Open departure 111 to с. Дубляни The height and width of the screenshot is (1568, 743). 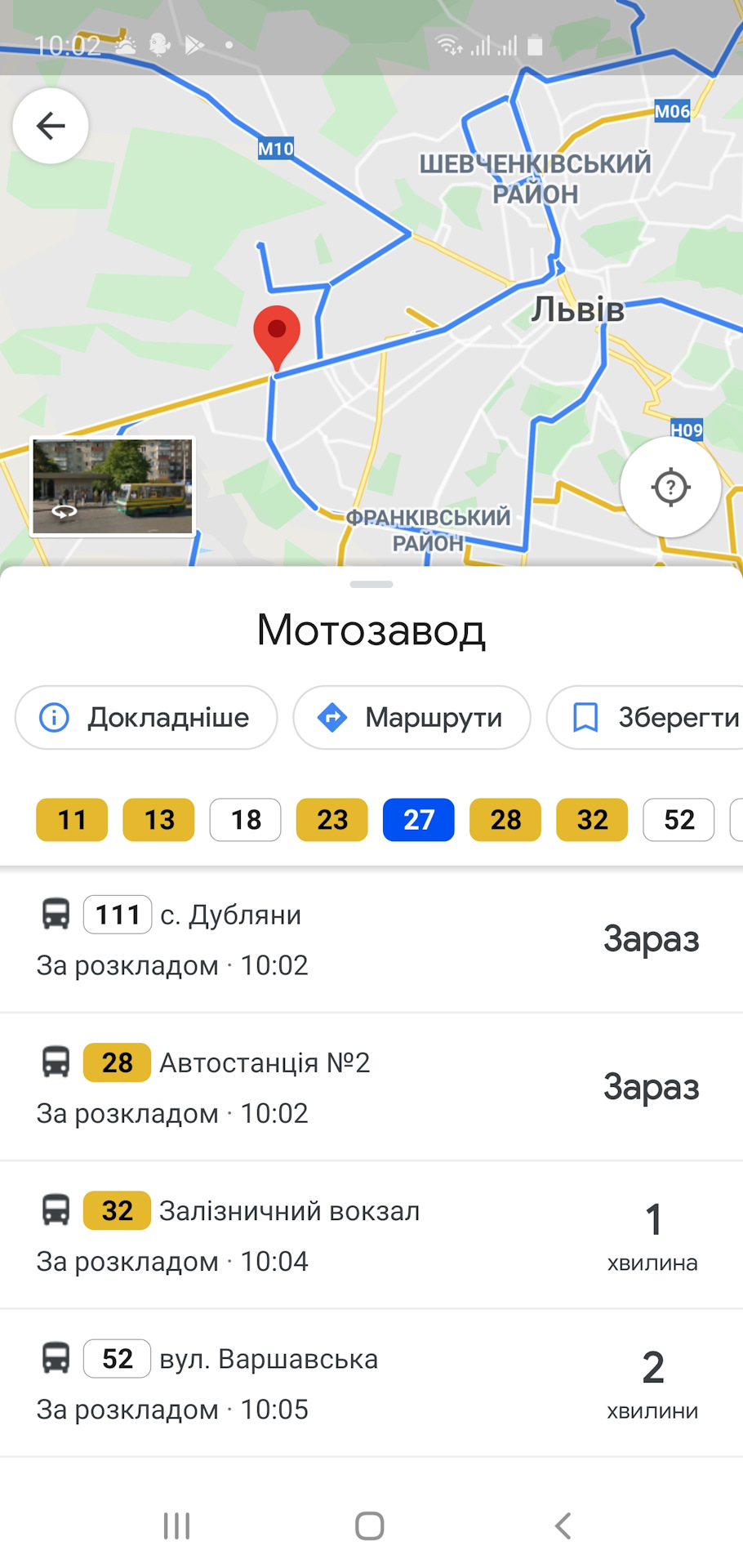[x=371, y=939]
